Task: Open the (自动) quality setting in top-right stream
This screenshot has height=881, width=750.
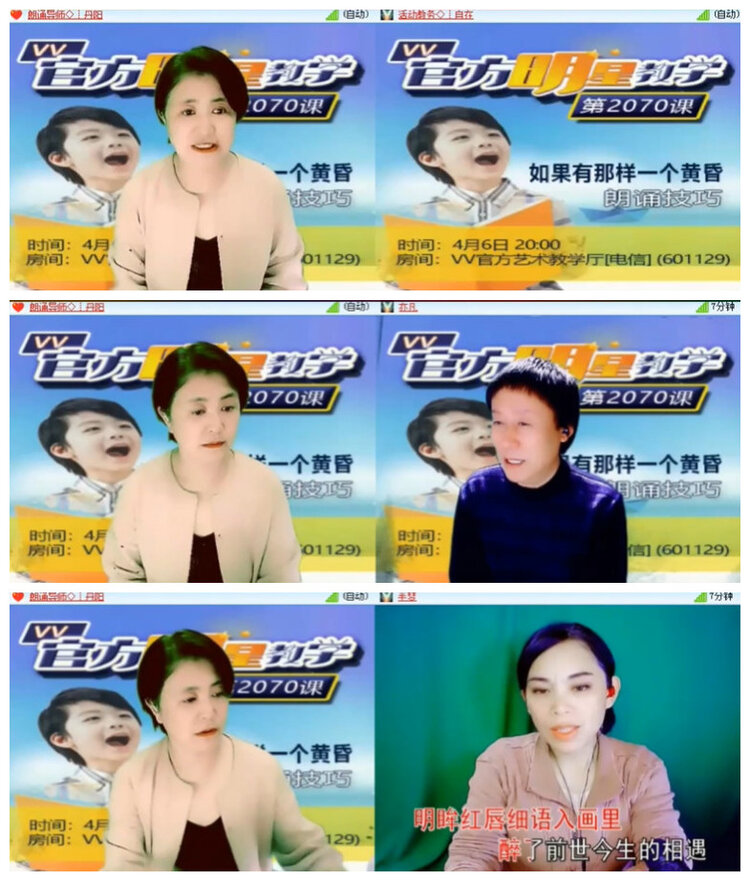Action: point(724,13)
